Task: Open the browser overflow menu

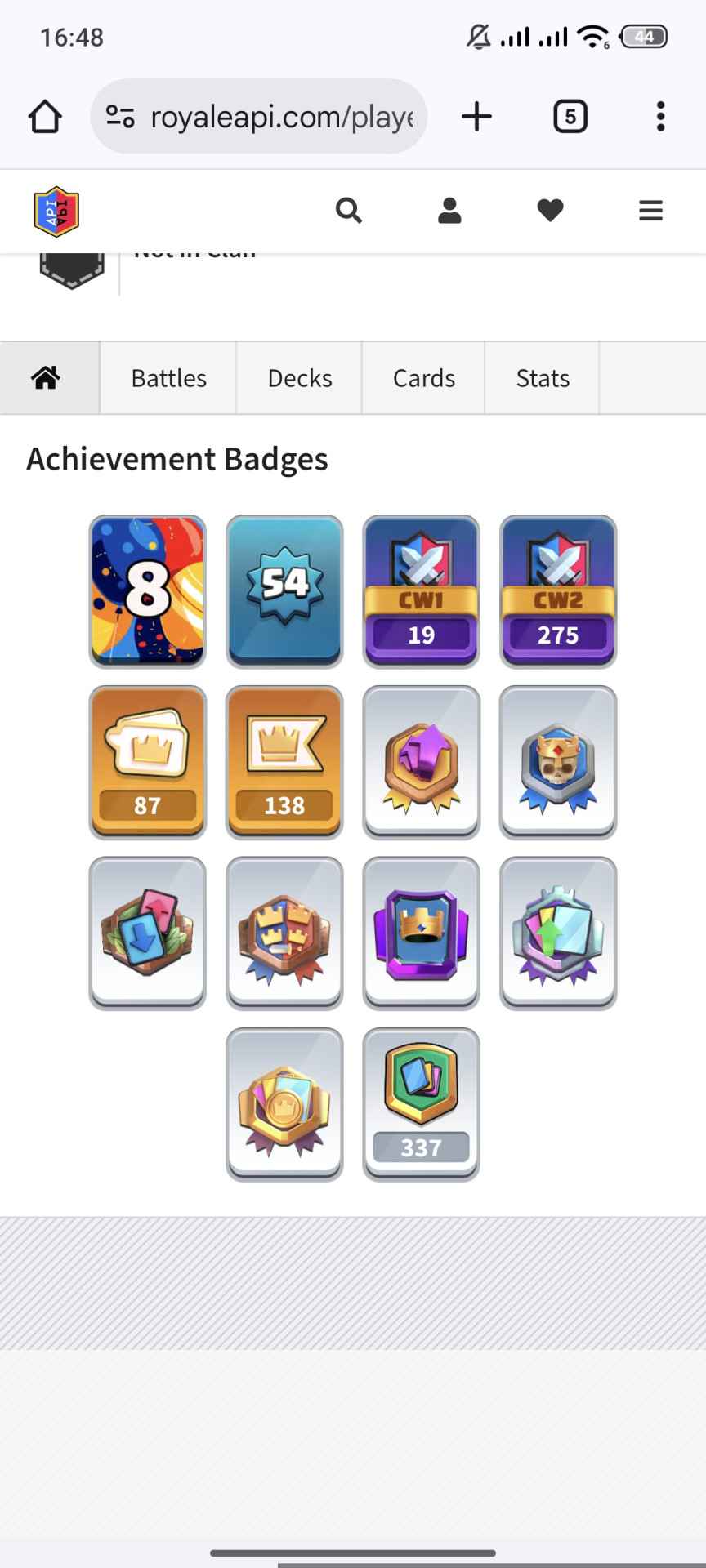Action: [x=660, y=117]
